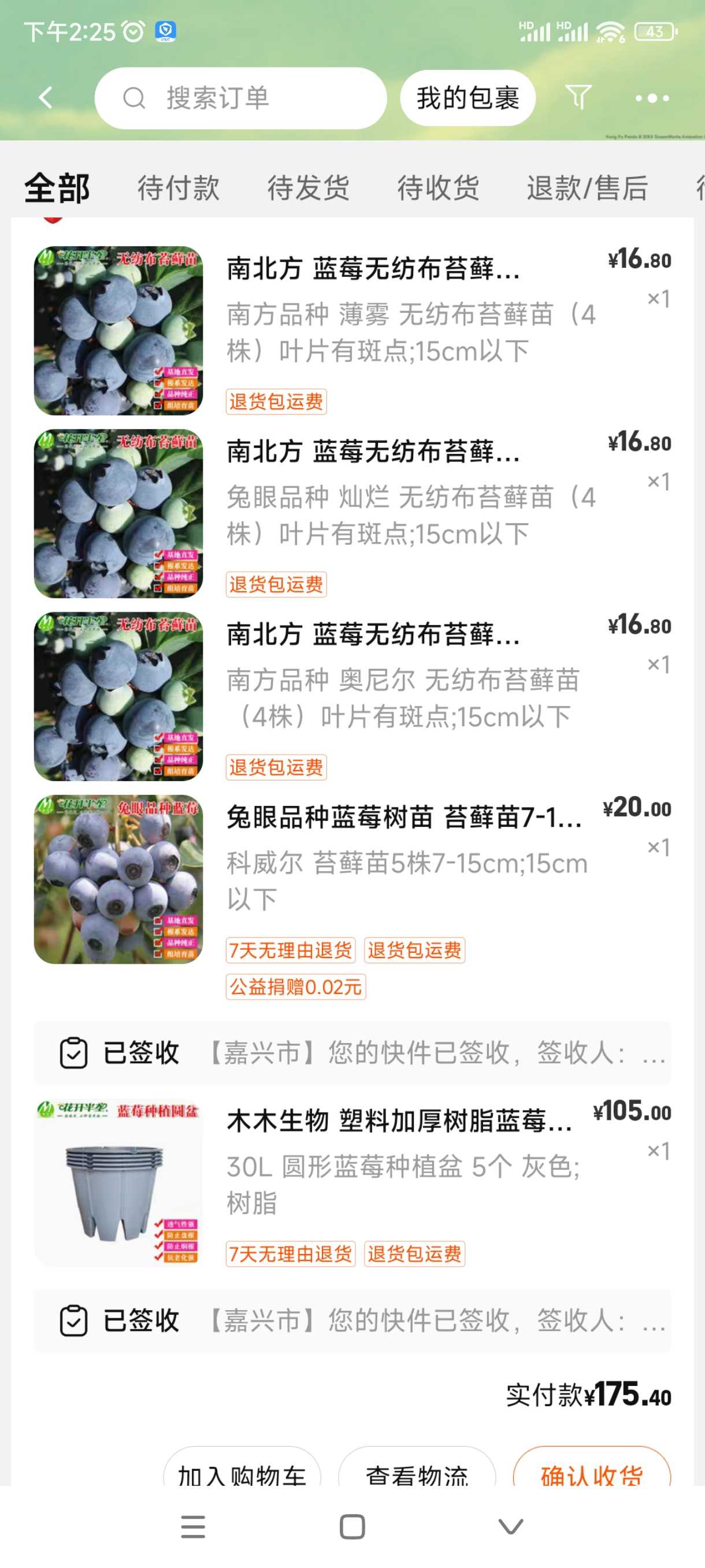Open the order filter funnel icon
Image resolution: width=705 pixels, height=1568 pixels.
coord(578,97)
